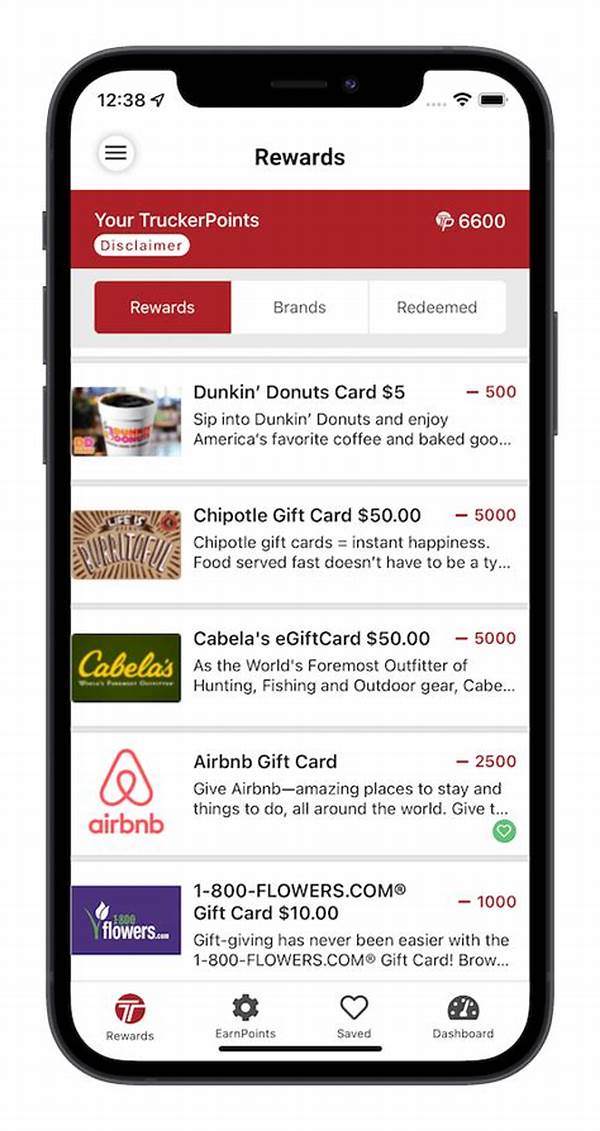Switch to the EarnPoints tab
Viewport: 600px width, 1131px height.
point(245,1016)
